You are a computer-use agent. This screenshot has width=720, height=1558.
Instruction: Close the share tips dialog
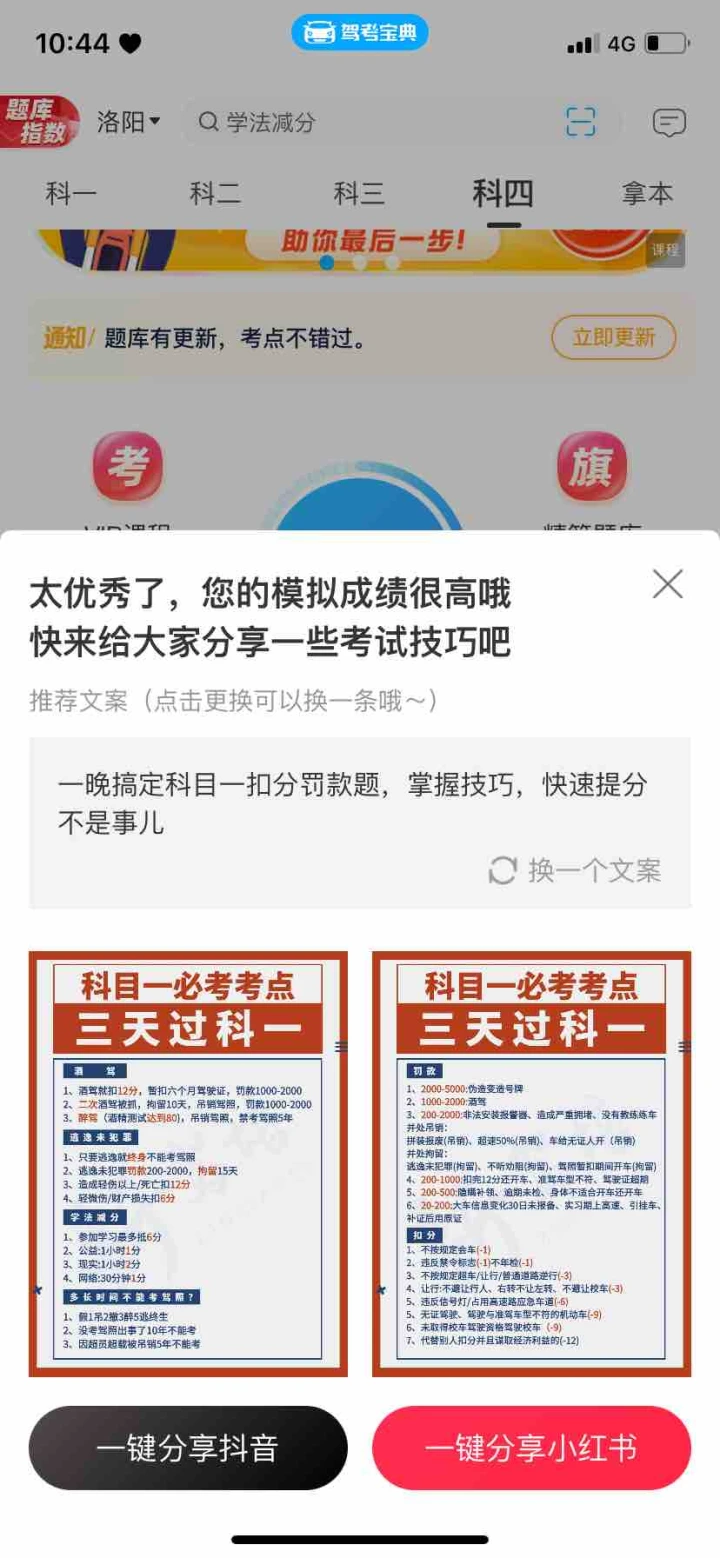667,584
